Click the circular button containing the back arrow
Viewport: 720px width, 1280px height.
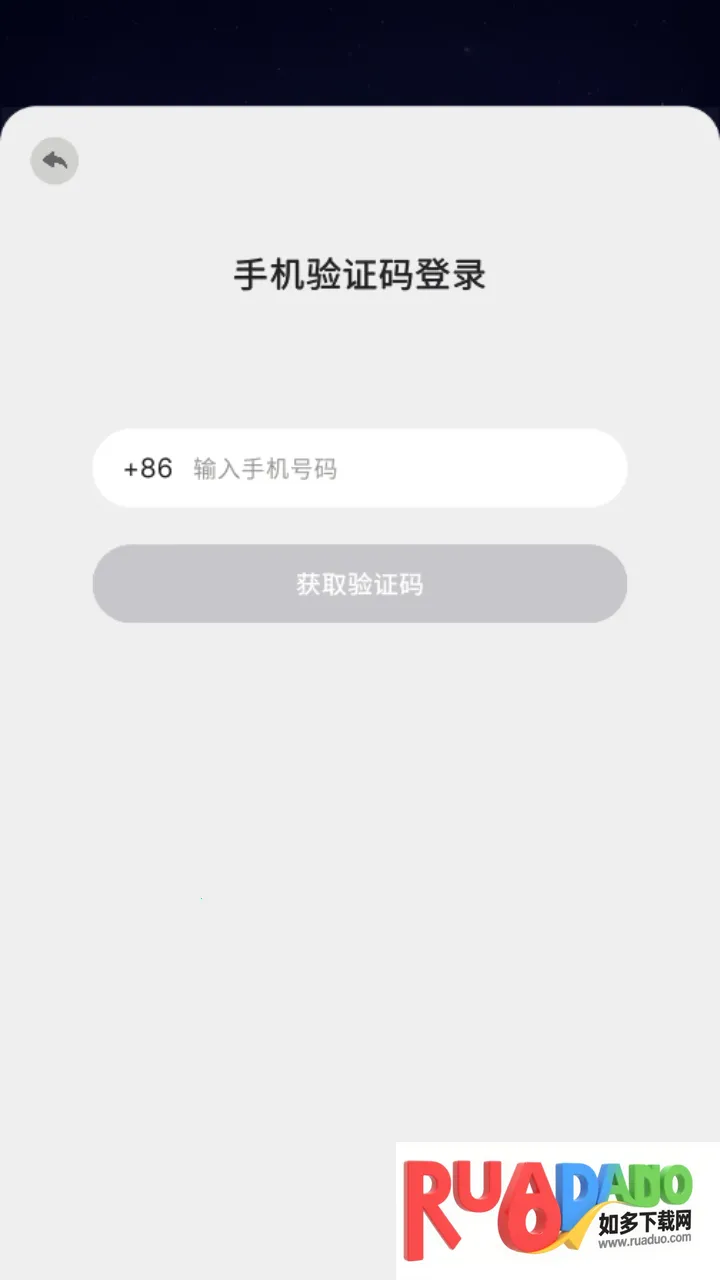point(55,161)
